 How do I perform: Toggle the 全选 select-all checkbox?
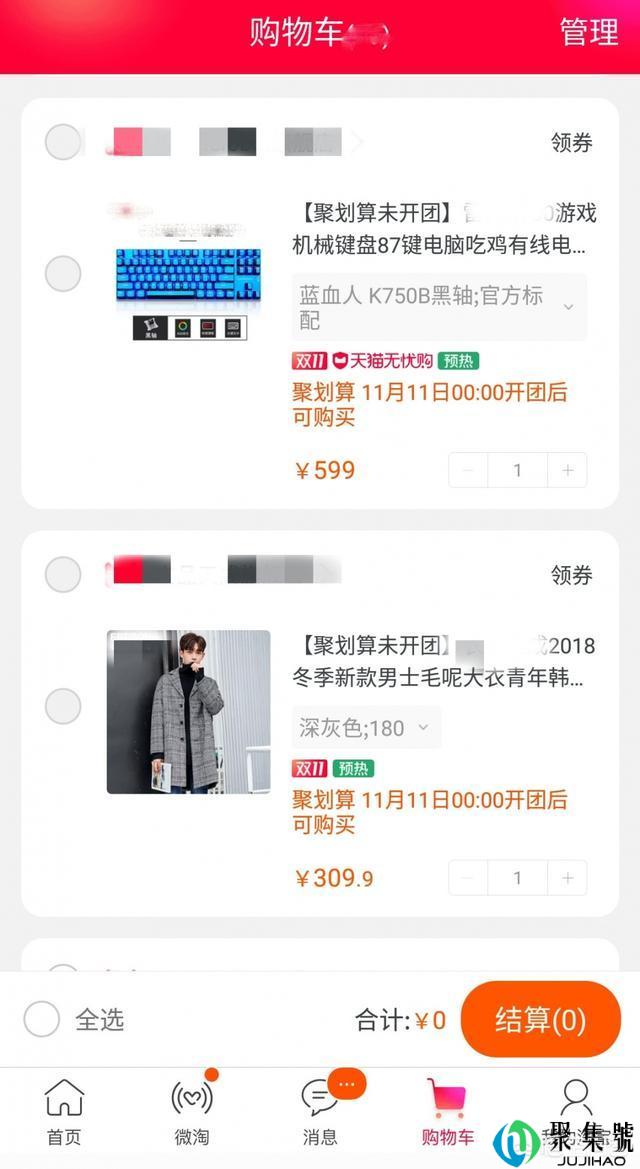point(42,1019)
